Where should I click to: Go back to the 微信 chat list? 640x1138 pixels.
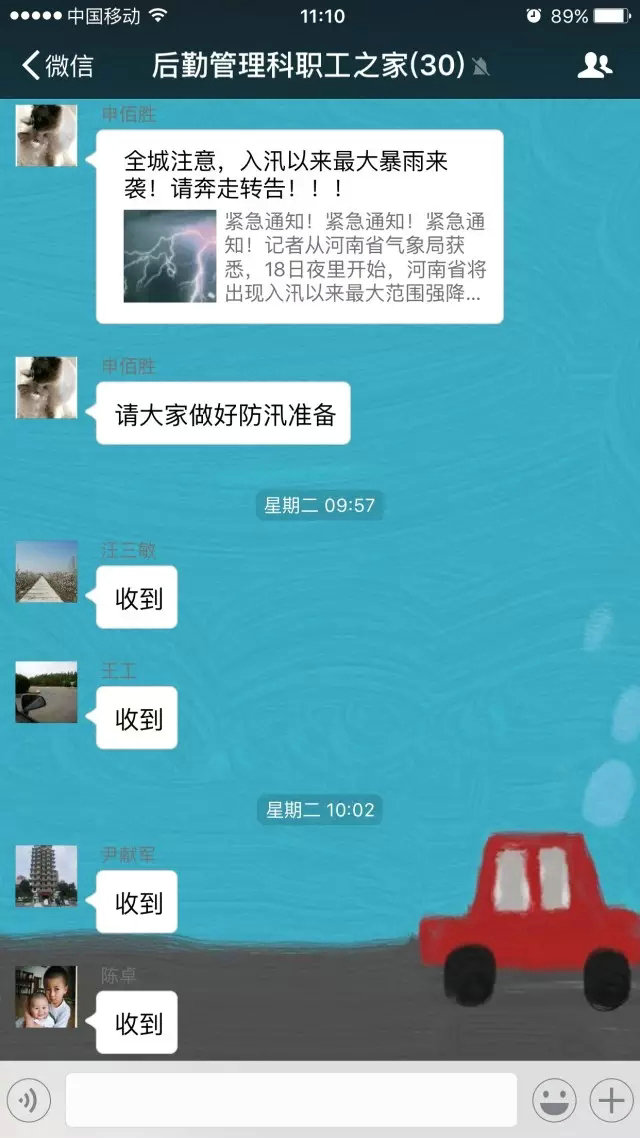58,66
